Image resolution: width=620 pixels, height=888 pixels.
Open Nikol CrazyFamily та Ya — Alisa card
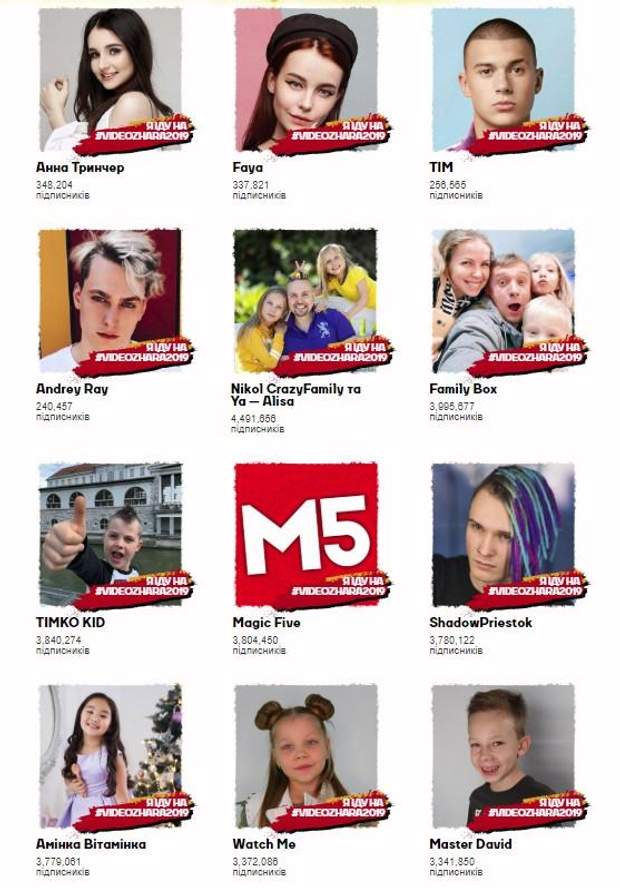(306, 301)
